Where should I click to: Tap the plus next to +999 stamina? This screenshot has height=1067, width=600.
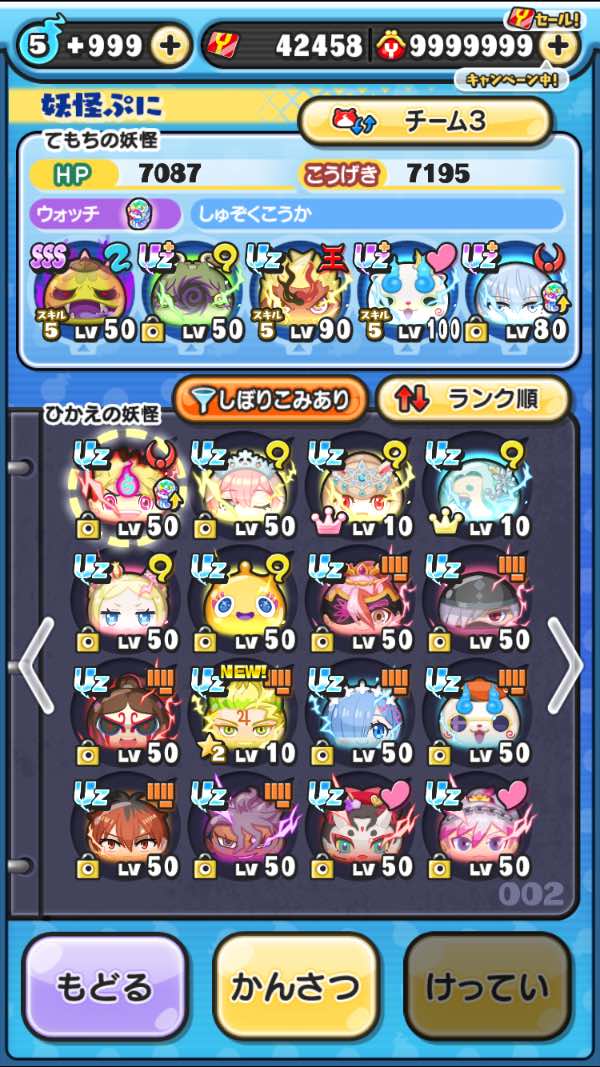(x=171, y=46)
